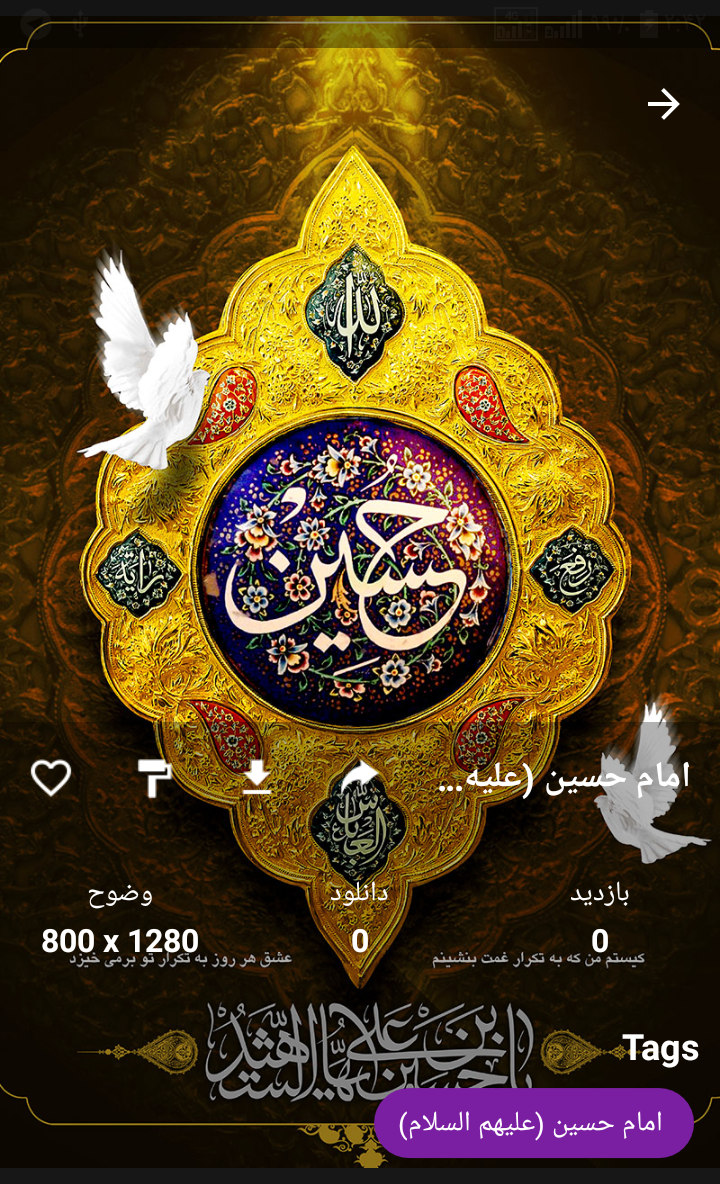Share this wallpaper
The image size is (720, 1184).
tap(360, 775)
